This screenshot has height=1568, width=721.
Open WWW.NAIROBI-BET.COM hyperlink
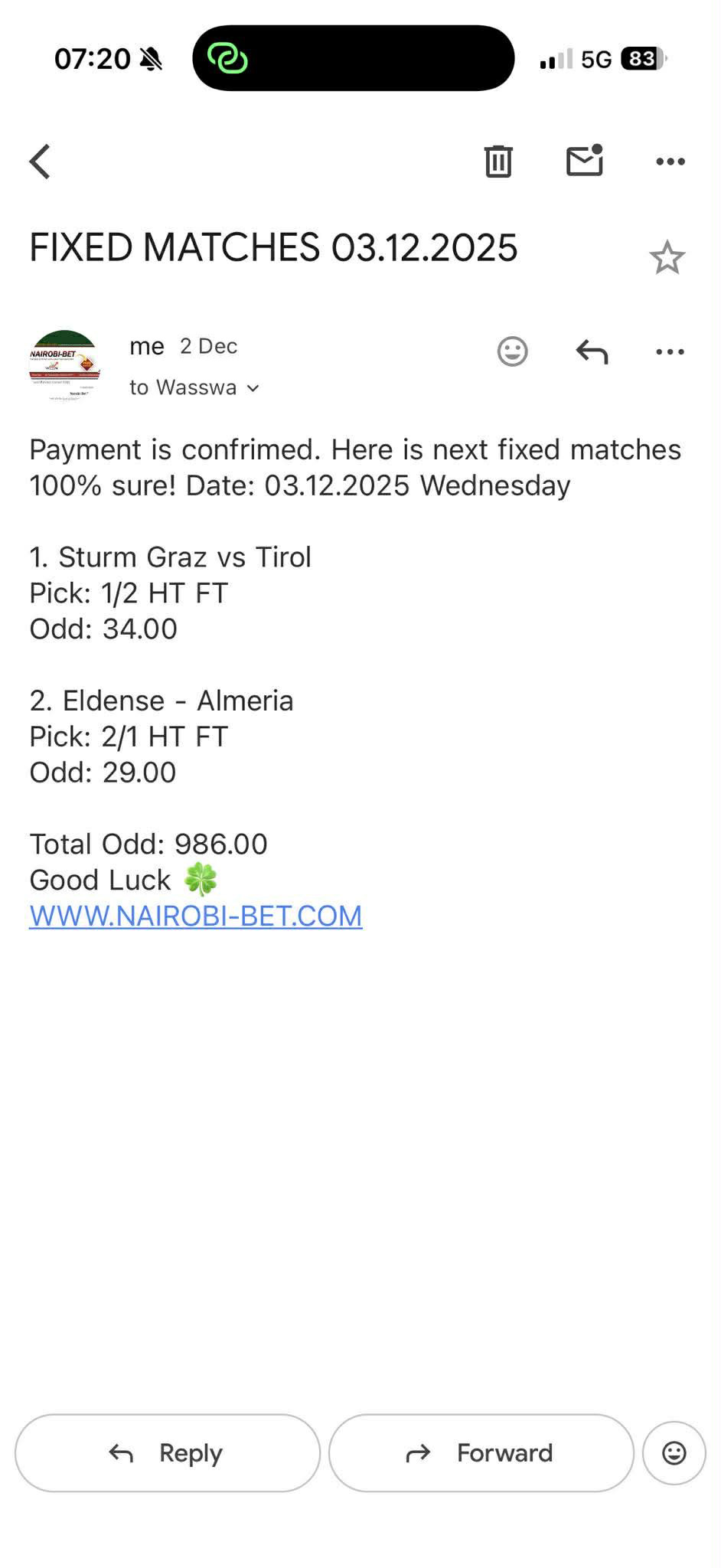tap(195, 916)
